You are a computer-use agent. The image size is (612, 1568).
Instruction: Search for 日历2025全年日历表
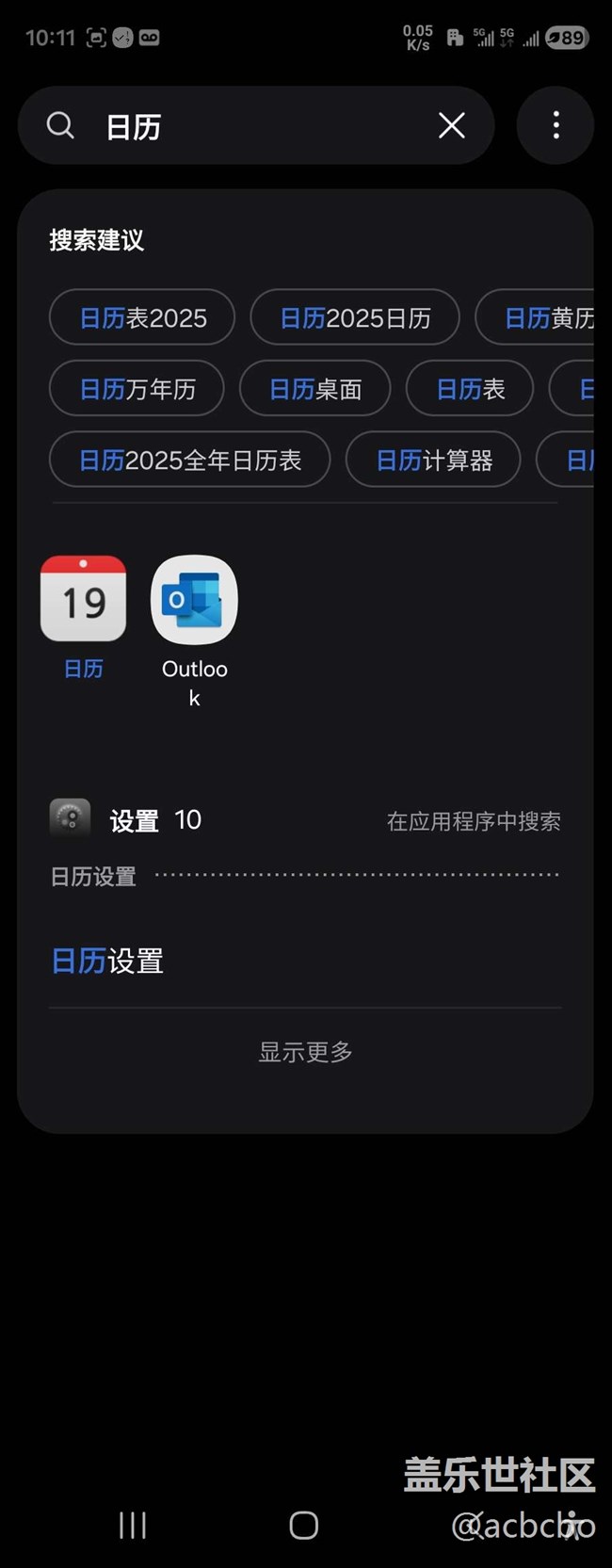pos(189,461)
